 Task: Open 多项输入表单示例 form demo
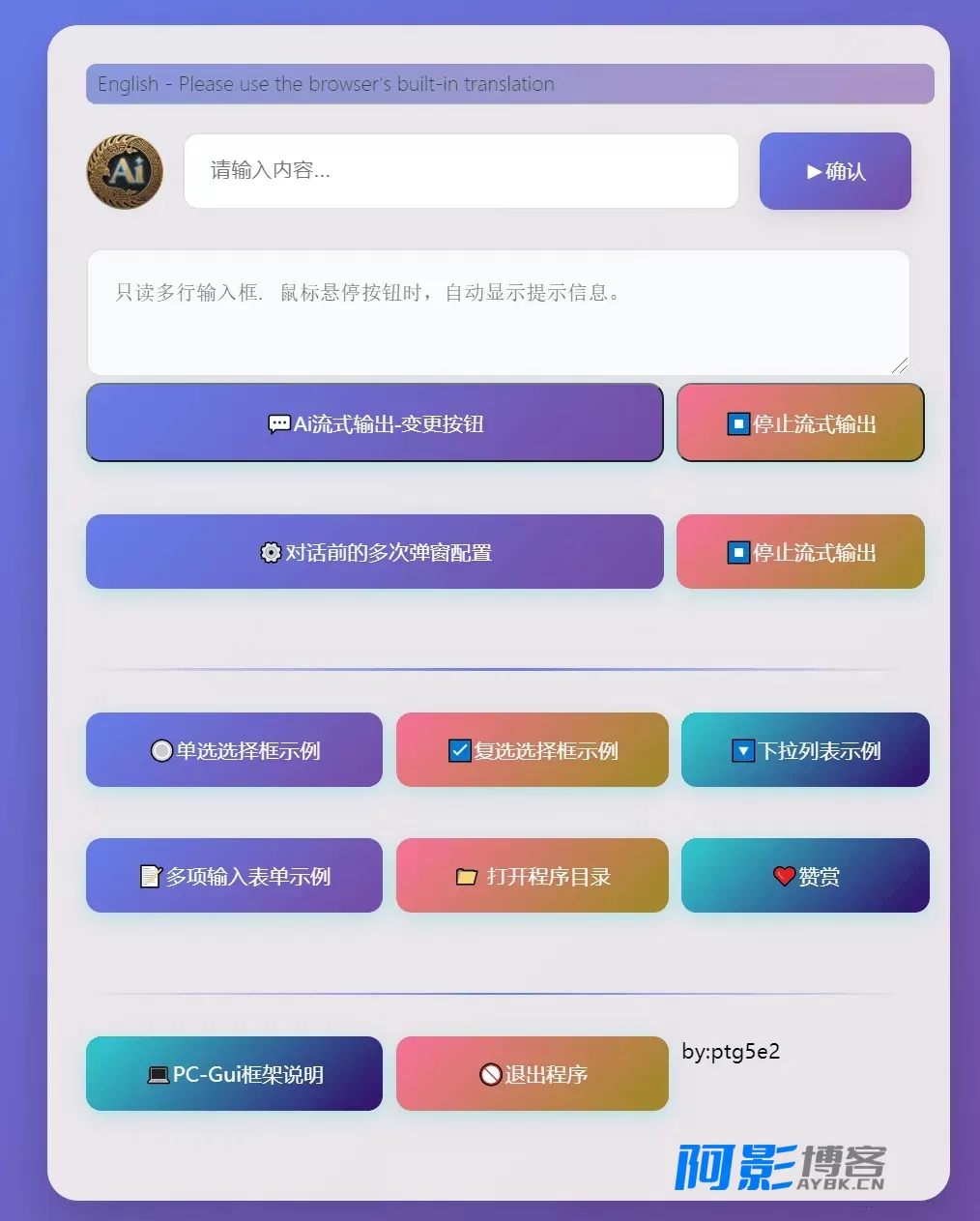tap(234, 875)
